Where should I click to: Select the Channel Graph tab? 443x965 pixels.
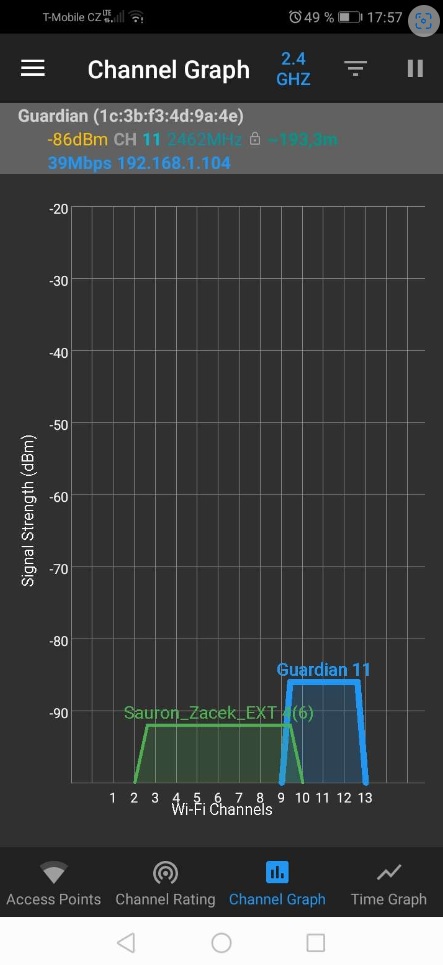tap(277, 884)
